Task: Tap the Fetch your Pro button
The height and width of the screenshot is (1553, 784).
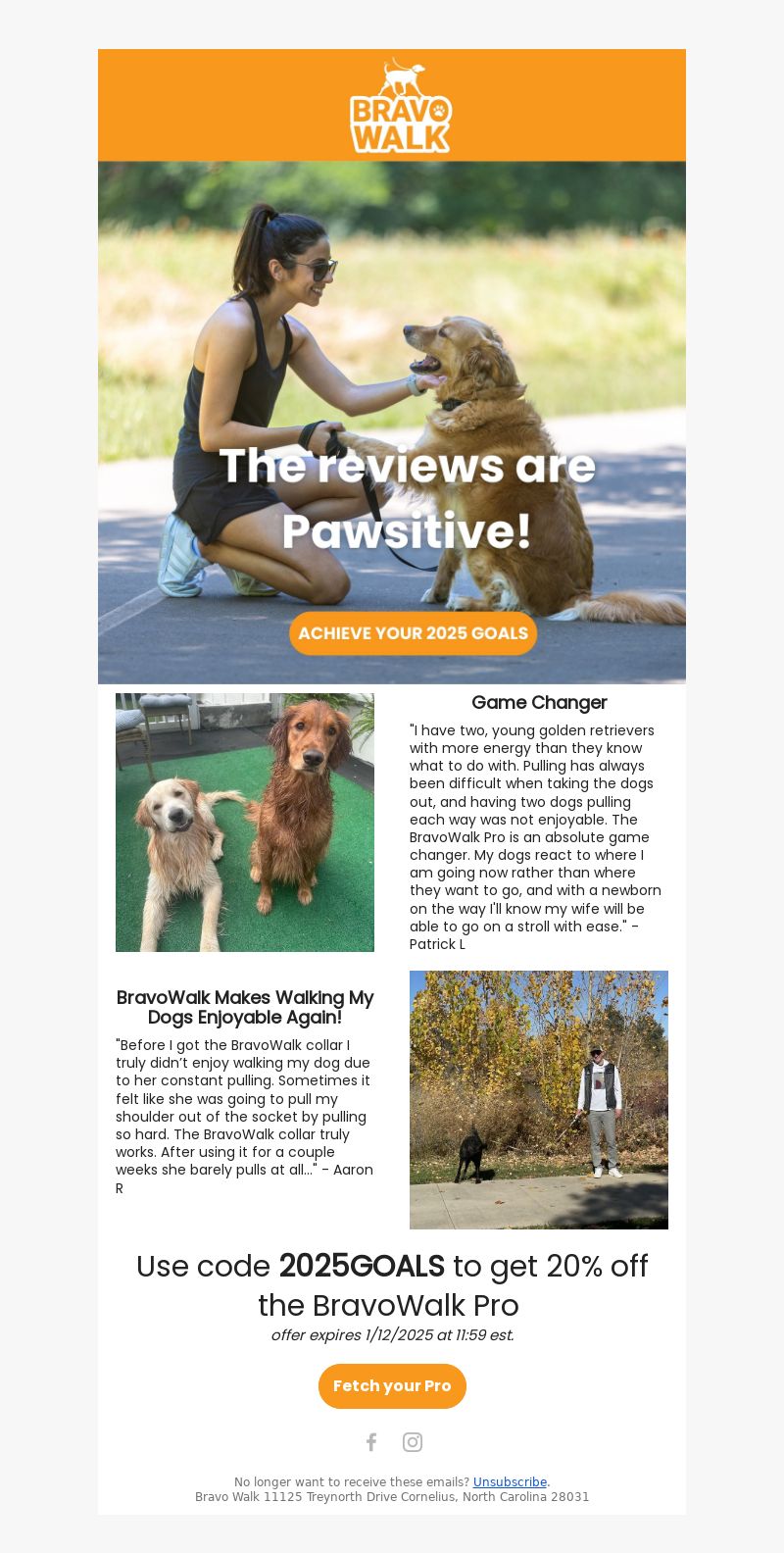Action: pos(392,1385)
